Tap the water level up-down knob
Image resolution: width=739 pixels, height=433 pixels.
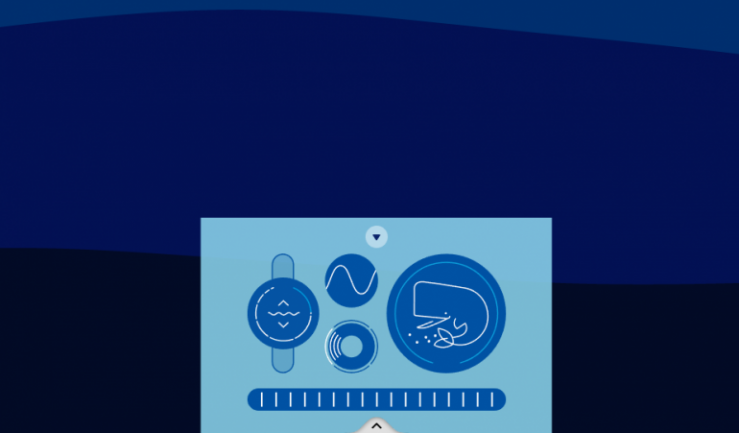tap(283, 313)
